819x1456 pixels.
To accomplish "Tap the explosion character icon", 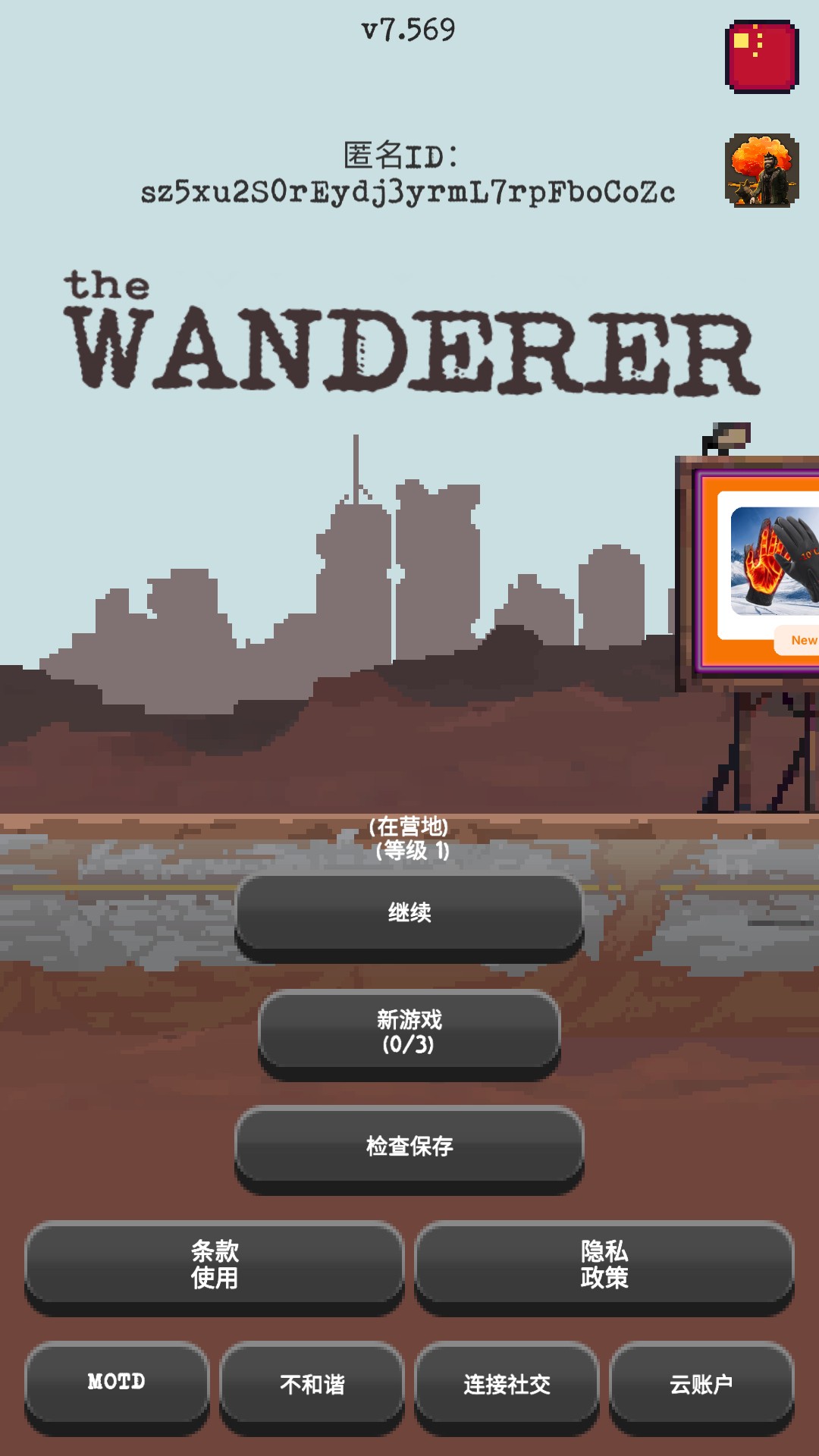I will [761, 171].
